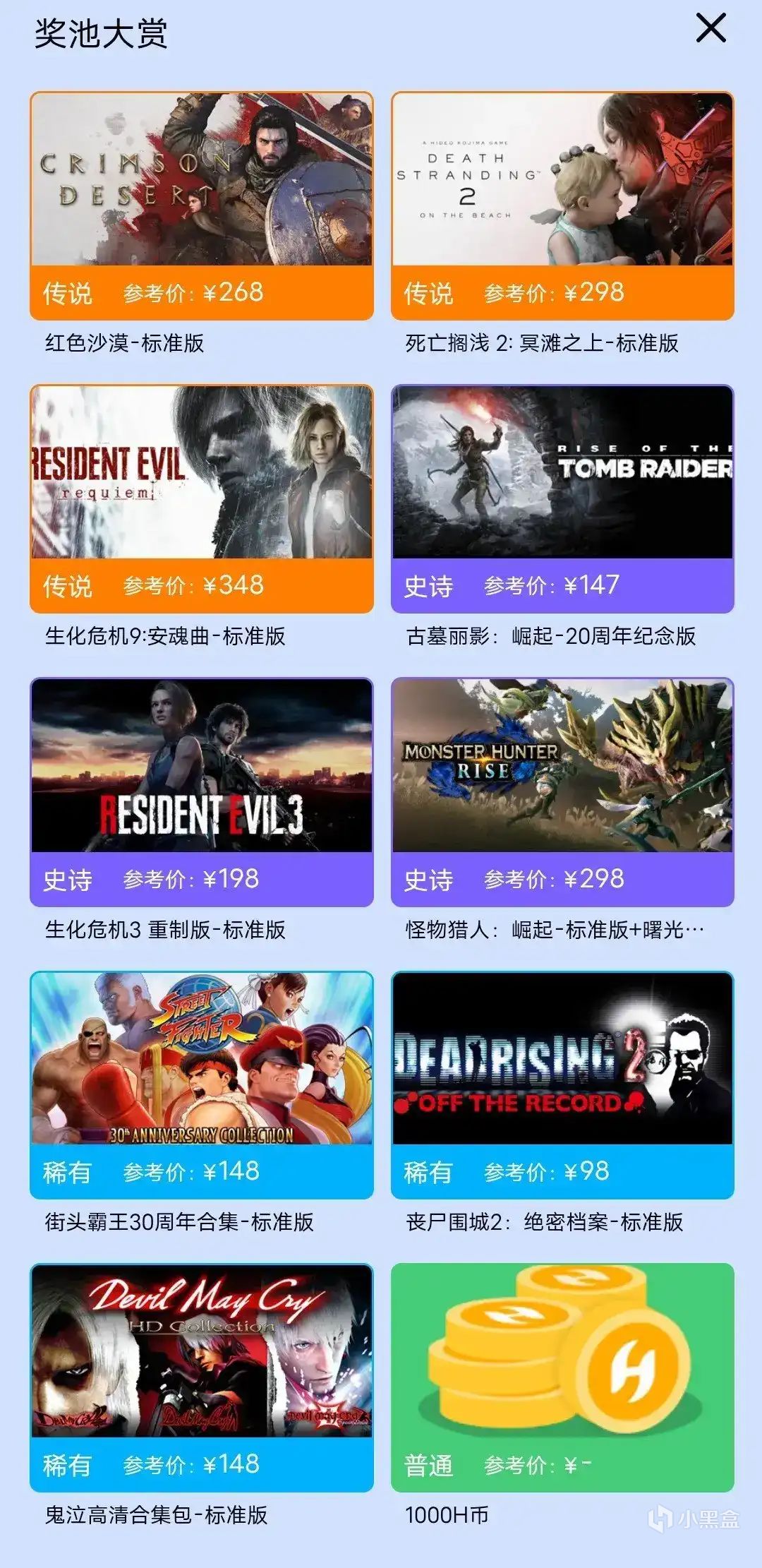Open the 古墓丽影: 崛起 prize card
The image size is (762, 1568).
coord(562,498)
